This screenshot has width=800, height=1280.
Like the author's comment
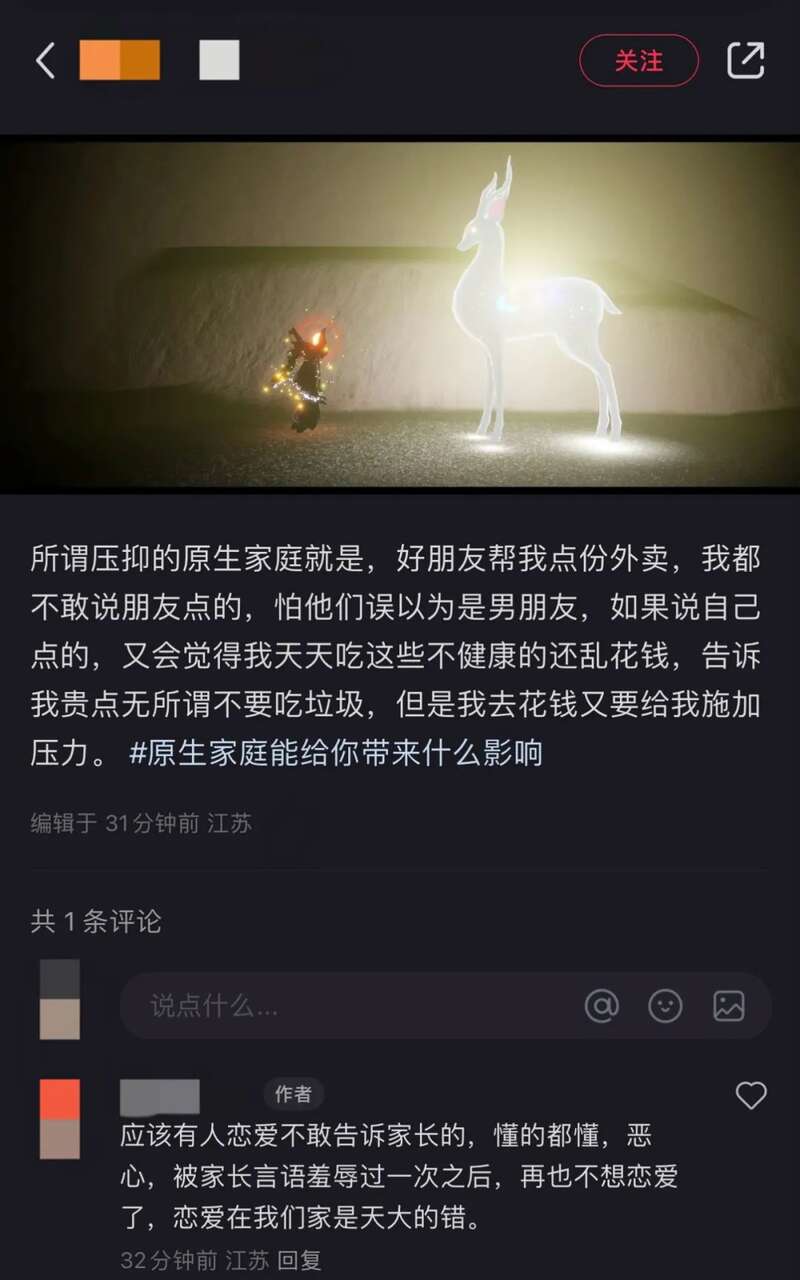pos(751,1095)
